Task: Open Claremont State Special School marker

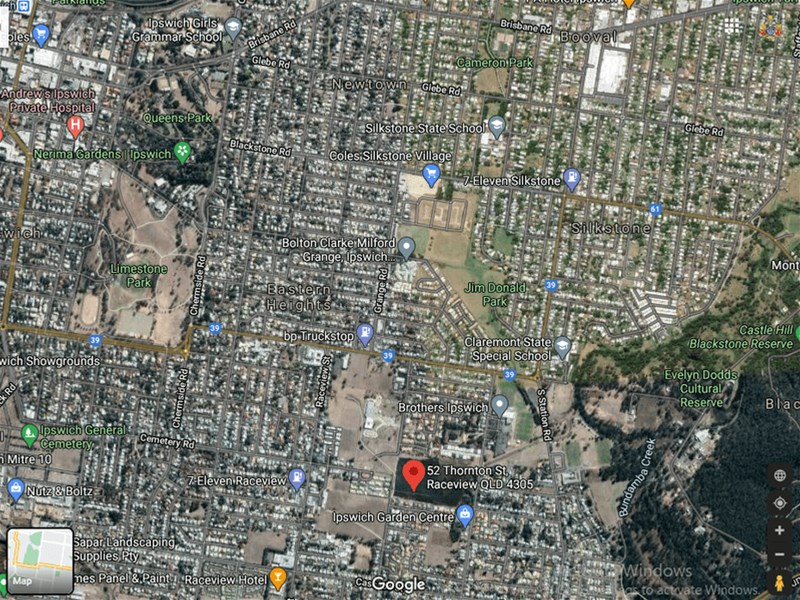Action: [563, 346]
